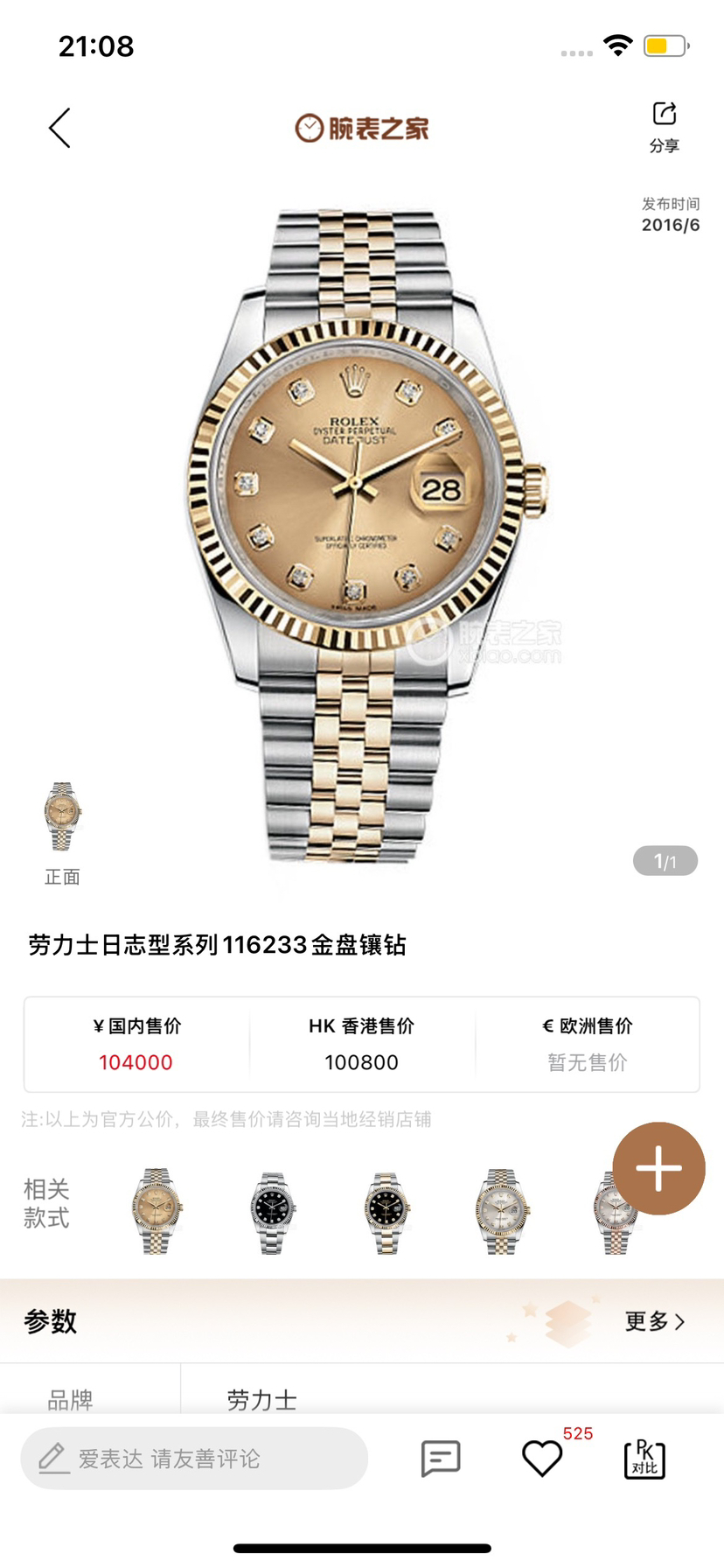Open the related black-dial two-tone watch
724x1568 pixels.
[386, 1212]
